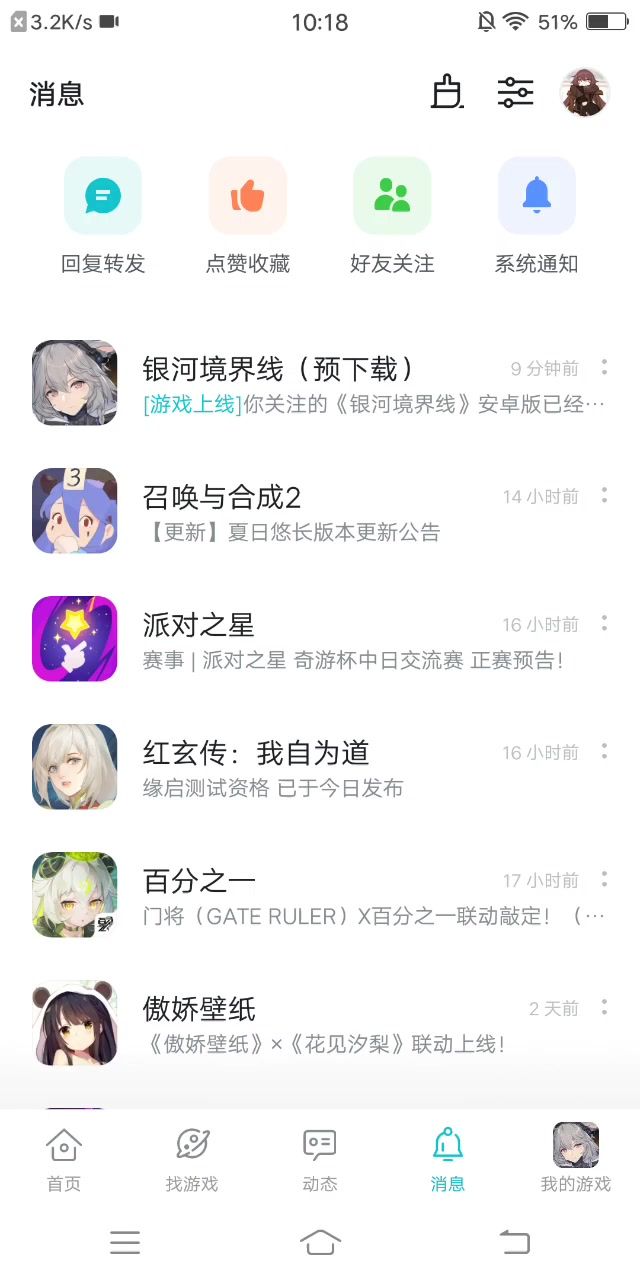640x1280 pixels.
Task: Open the clear-messages broom icon
Action: tap(447, 93)
